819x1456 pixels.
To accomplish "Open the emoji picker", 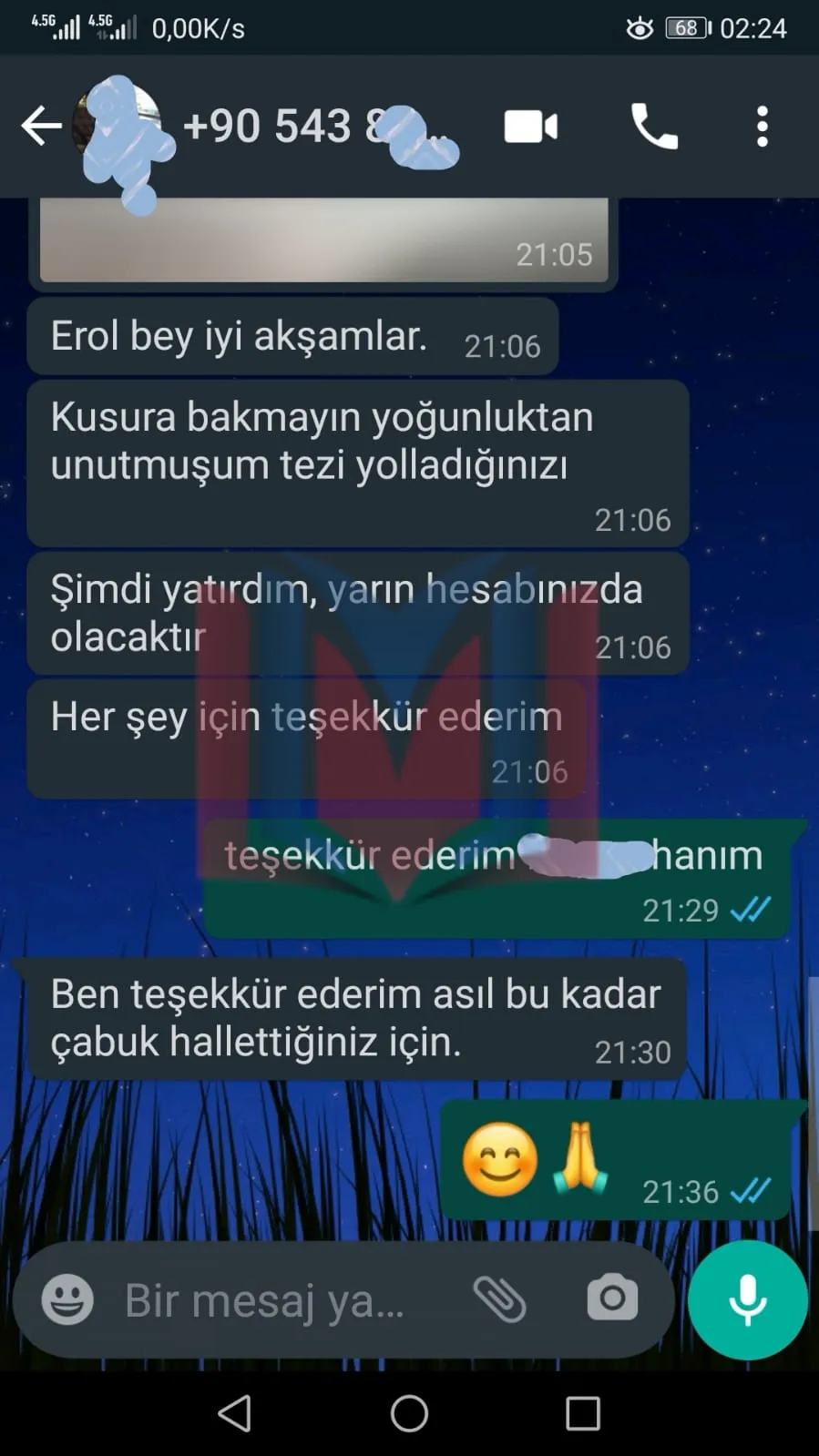I will 67,1298.
